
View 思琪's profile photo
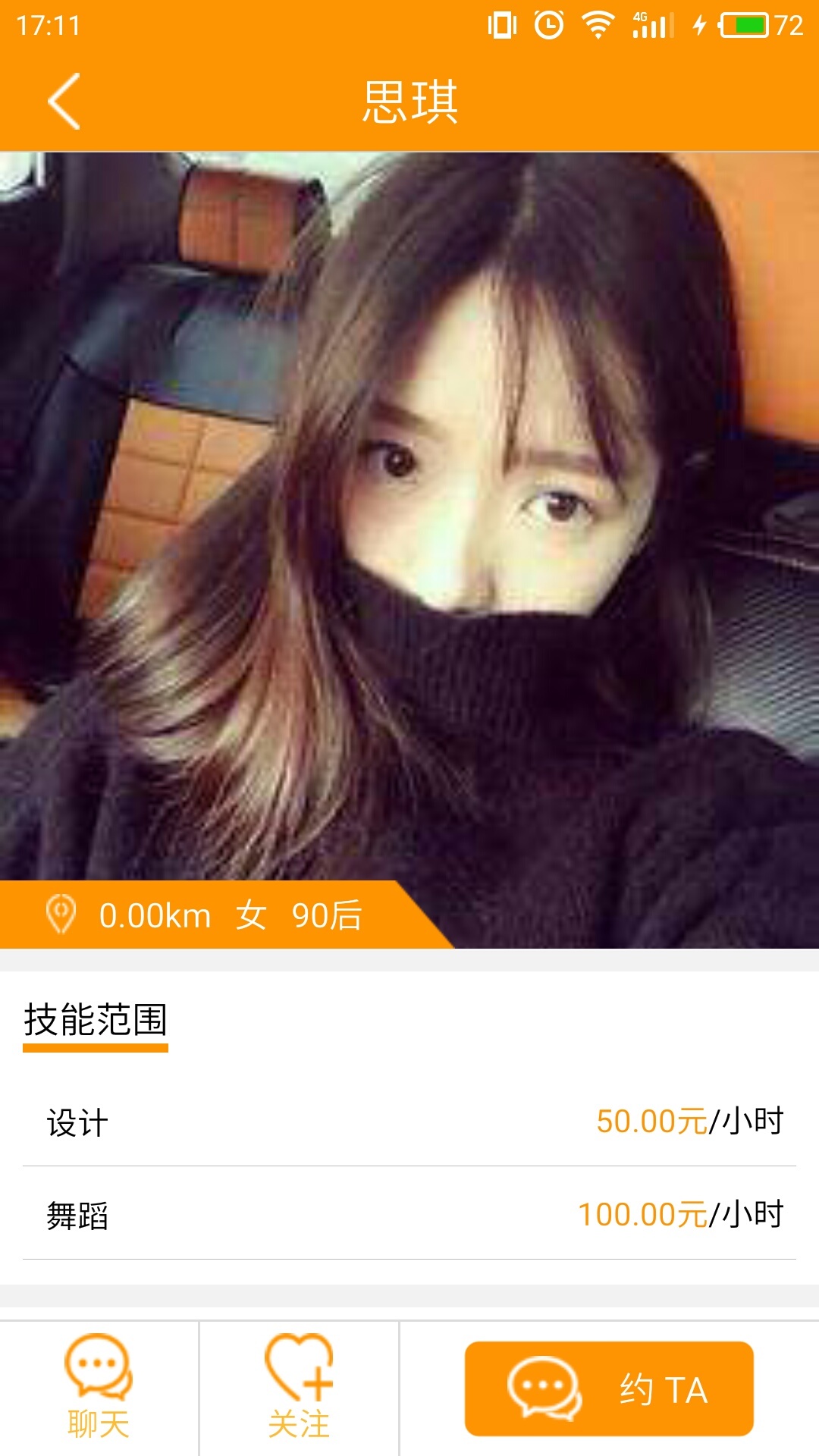[409, 516]
